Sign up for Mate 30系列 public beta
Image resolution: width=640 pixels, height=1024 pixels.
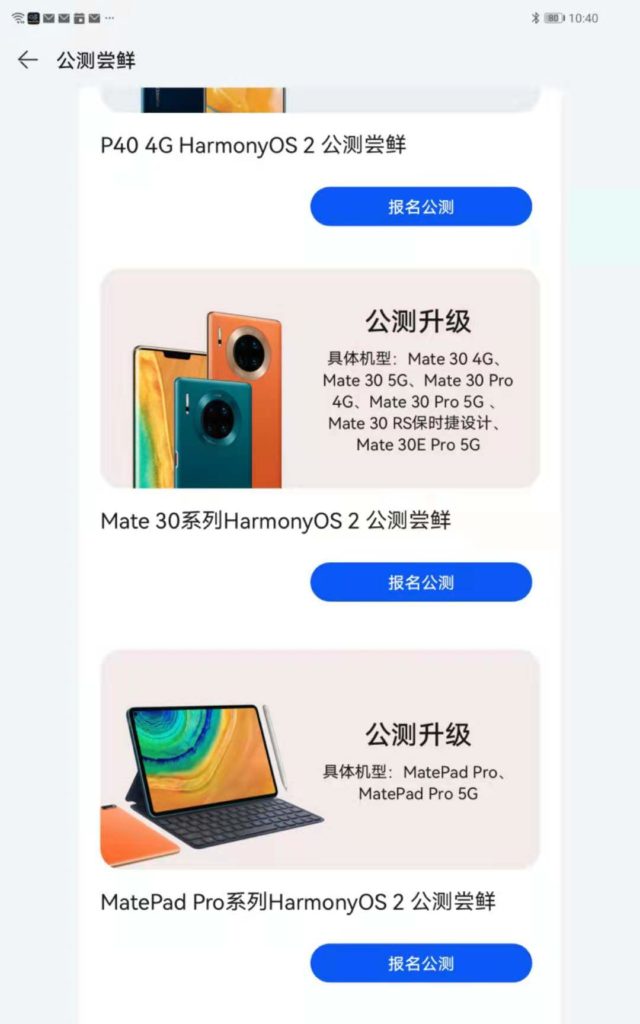coord(420,582)
